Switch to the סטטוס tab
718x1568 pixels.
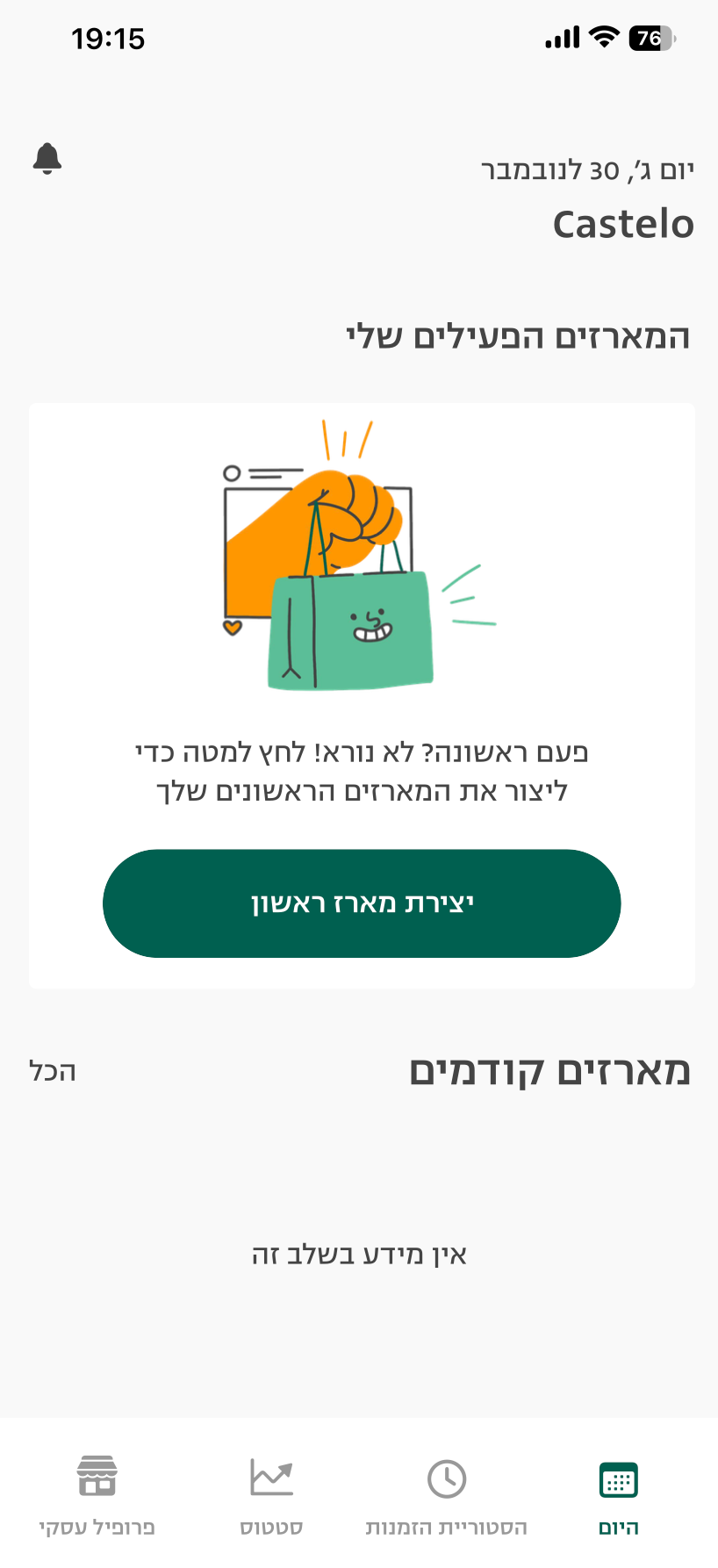[x=272, y=1526]
